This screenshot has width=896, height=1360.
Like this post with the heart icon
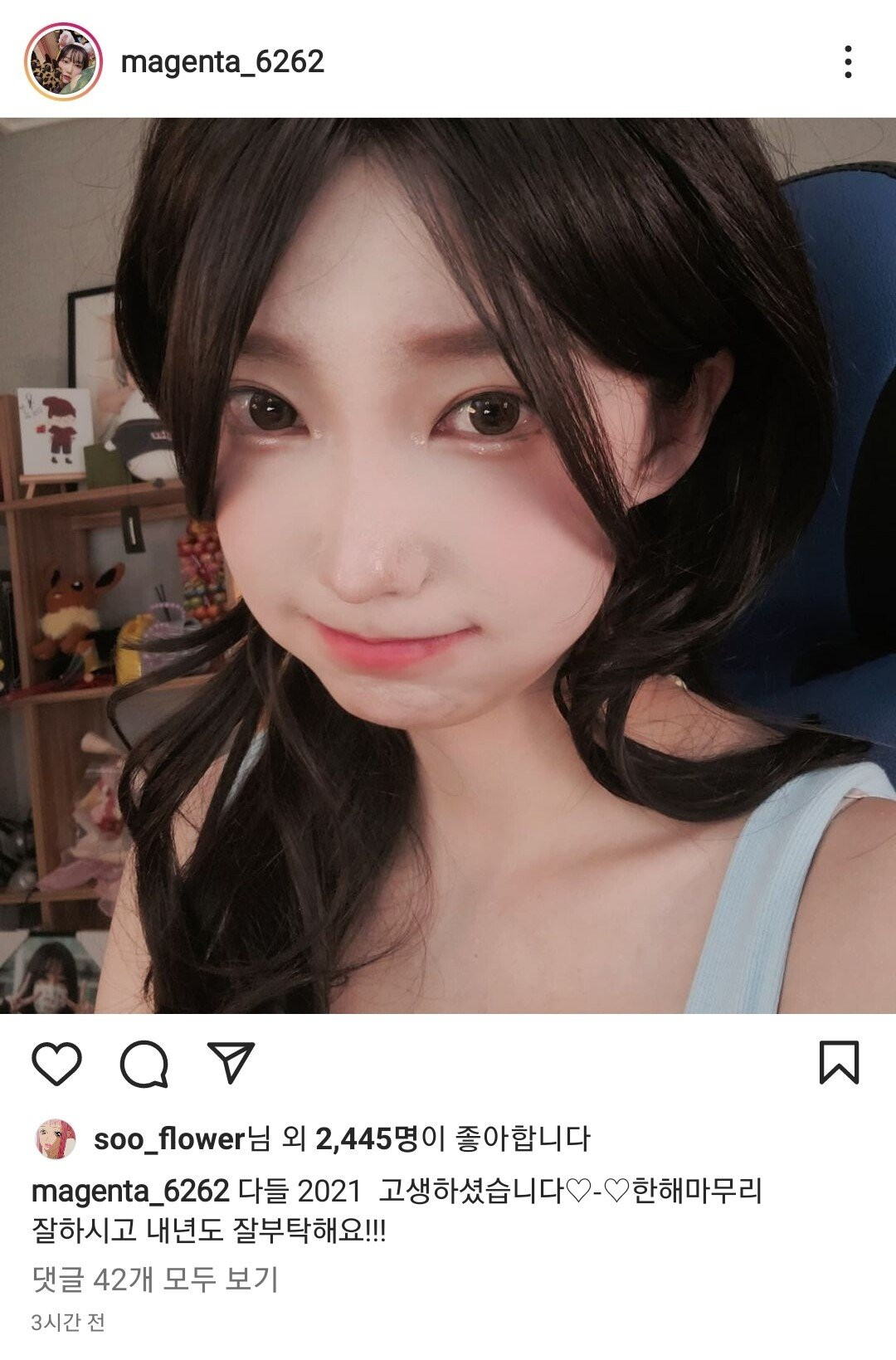(x=56, y=1063)
